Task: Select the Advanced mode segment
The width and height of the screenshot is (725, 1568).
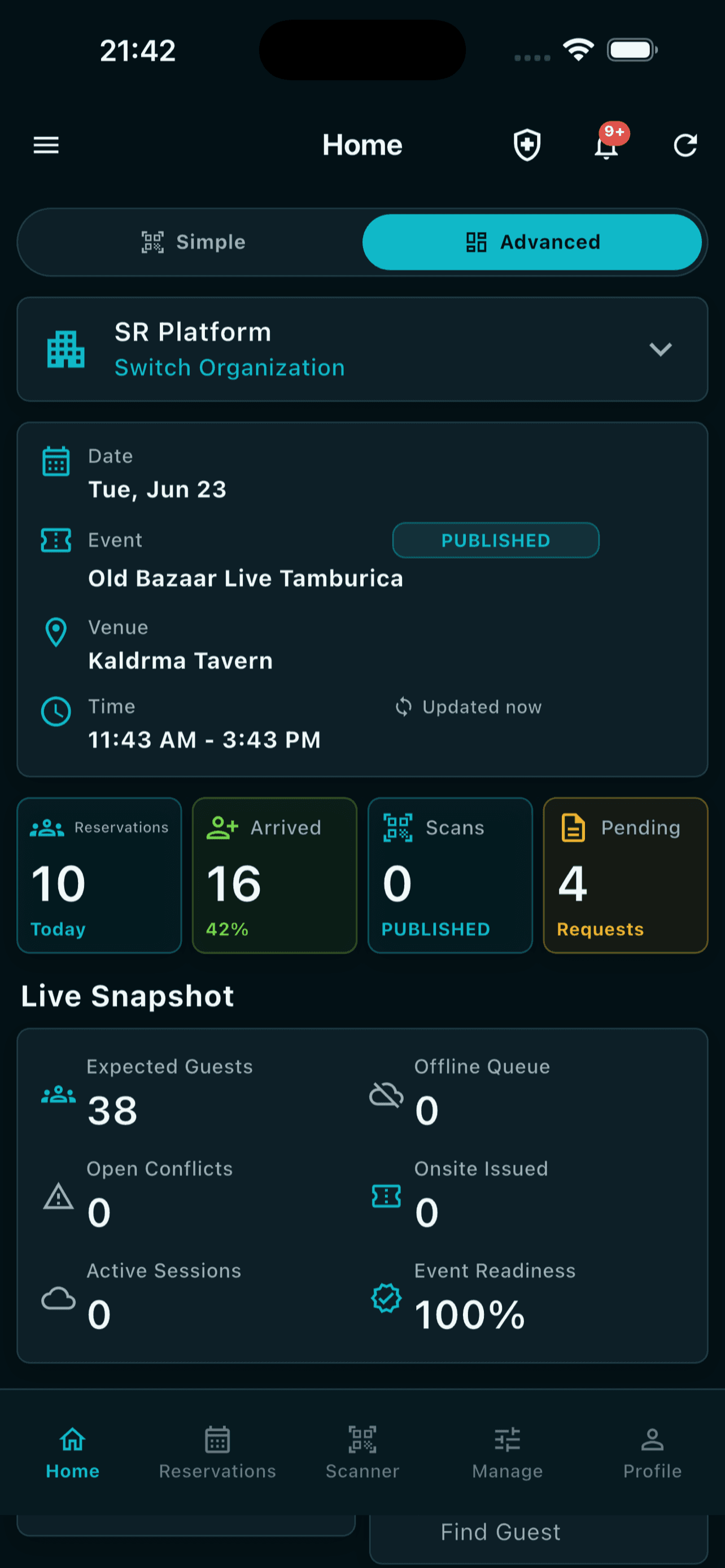Action: click(x=532, y=242)
